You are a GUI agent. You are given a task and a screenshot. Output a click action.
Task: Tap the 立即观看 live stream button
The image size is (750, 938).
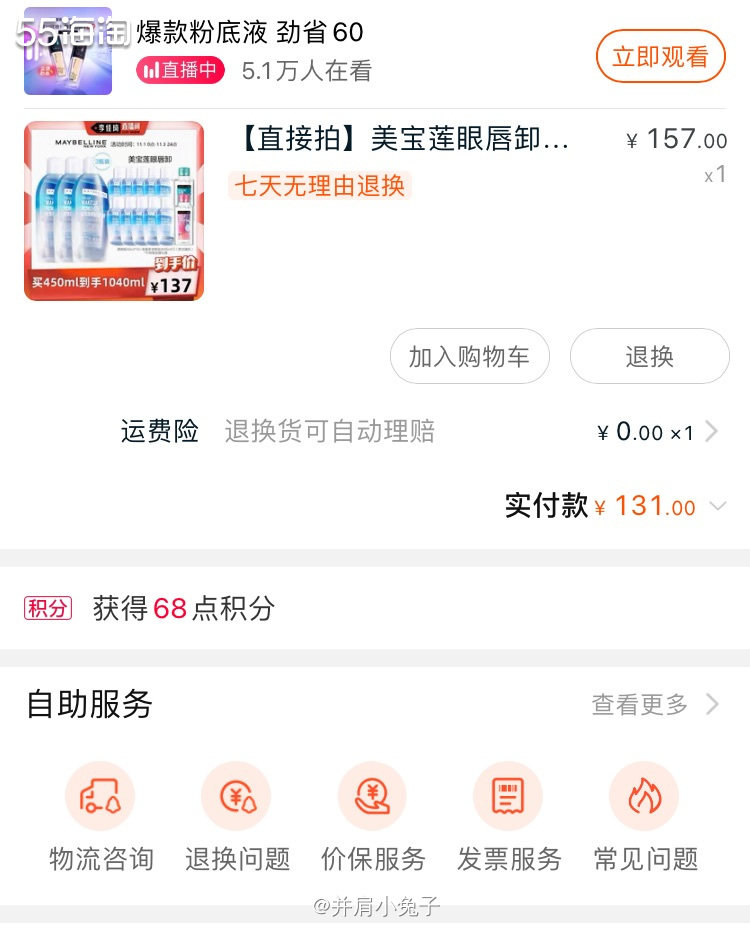[660, 57]
